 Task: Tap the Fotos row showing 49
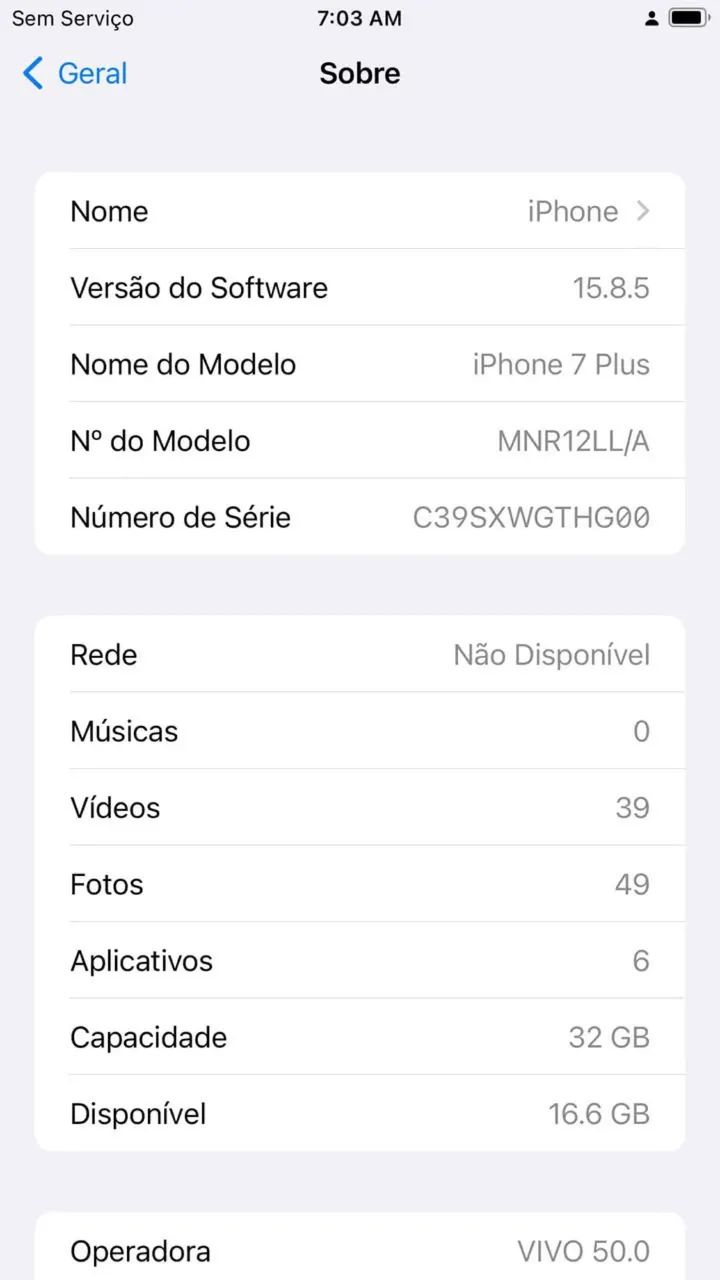click(x=360, y=884)
